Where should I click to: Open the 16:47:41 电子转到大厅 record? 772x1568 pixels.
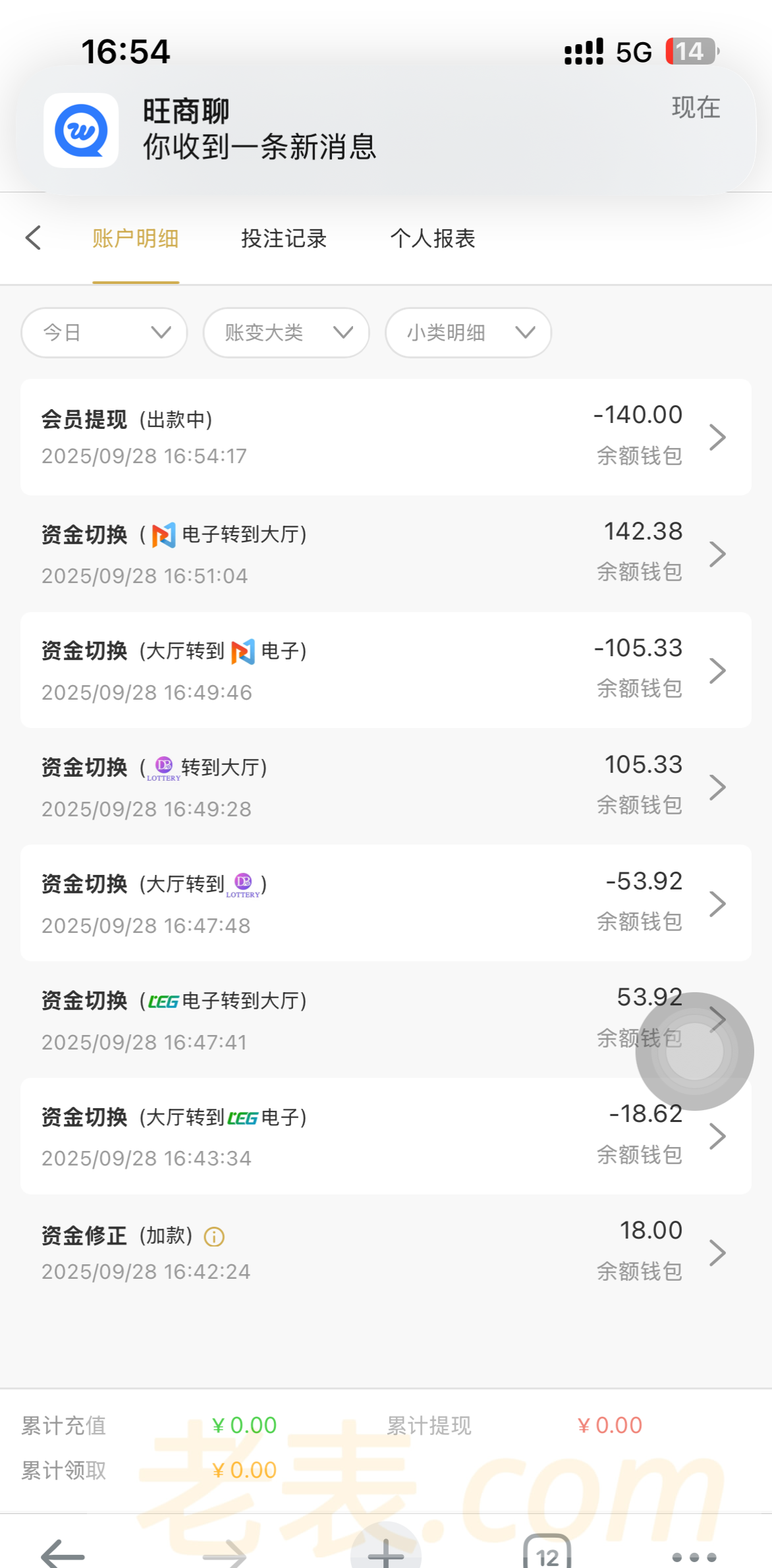[x=329, y=1020]
